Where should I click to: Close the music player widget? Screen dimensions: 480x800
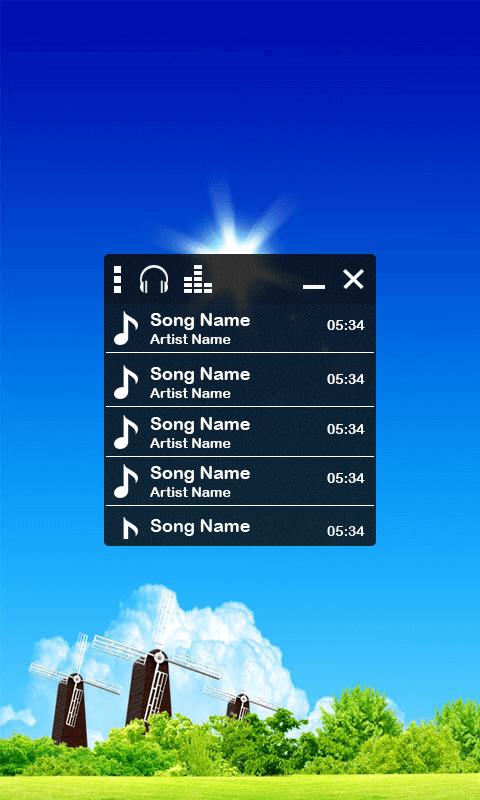(353, 279)
